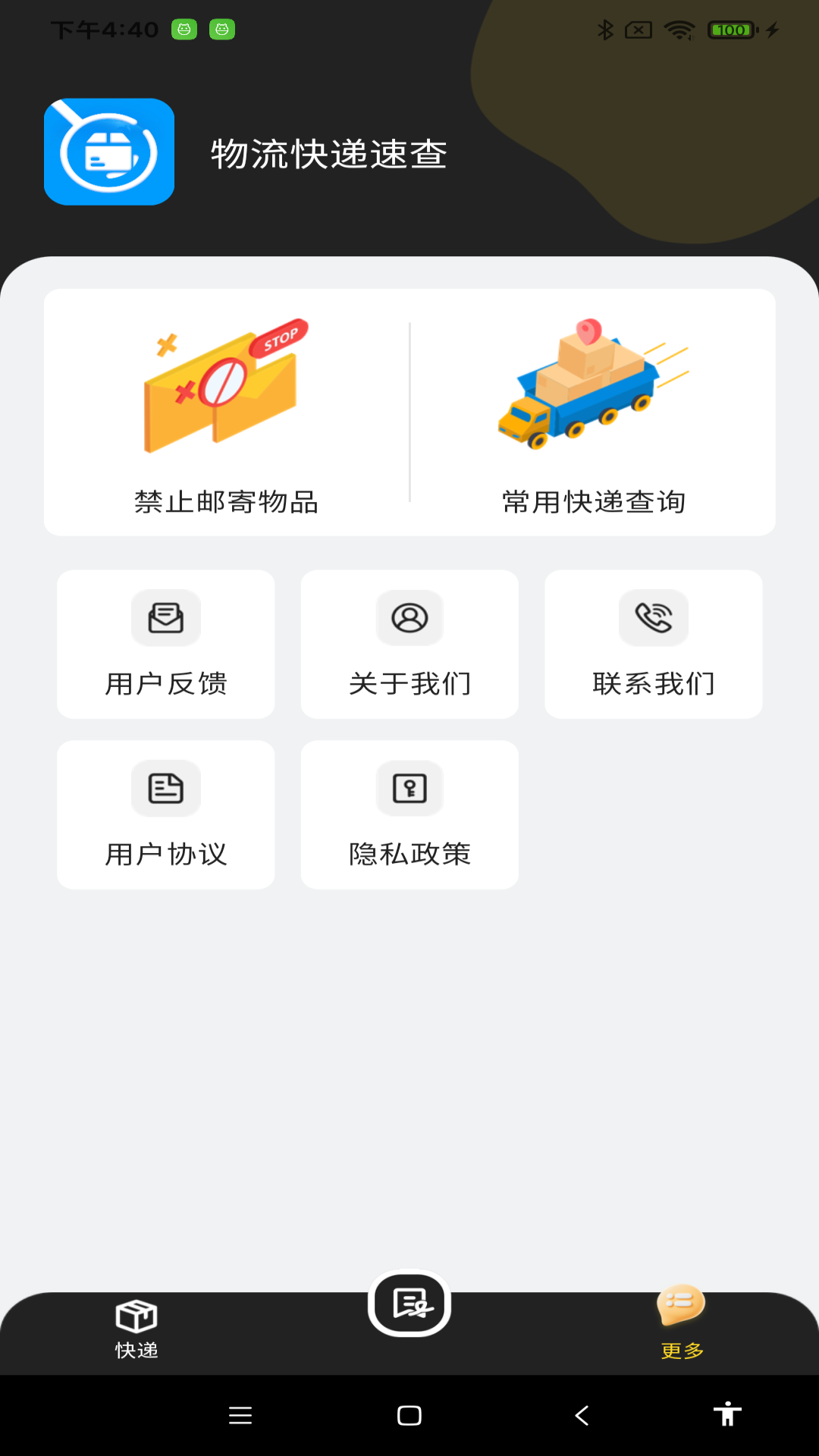This screenshot has height=1456, width=819.
Task: Switch to the 快递 tab
Action: [136, 1327]
